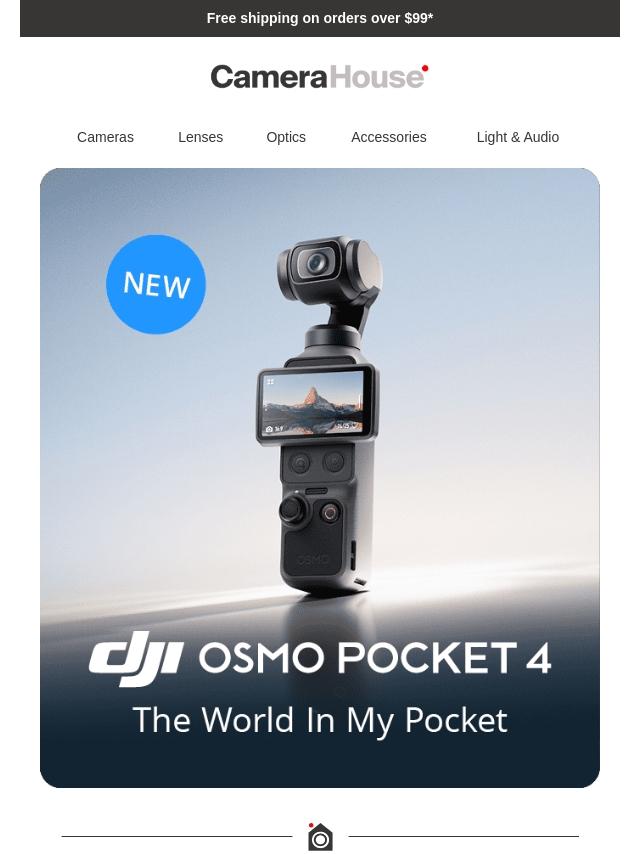The image size is (640, 854).
Task: Go to the Lenses section
Action: (x=200, y=137)
